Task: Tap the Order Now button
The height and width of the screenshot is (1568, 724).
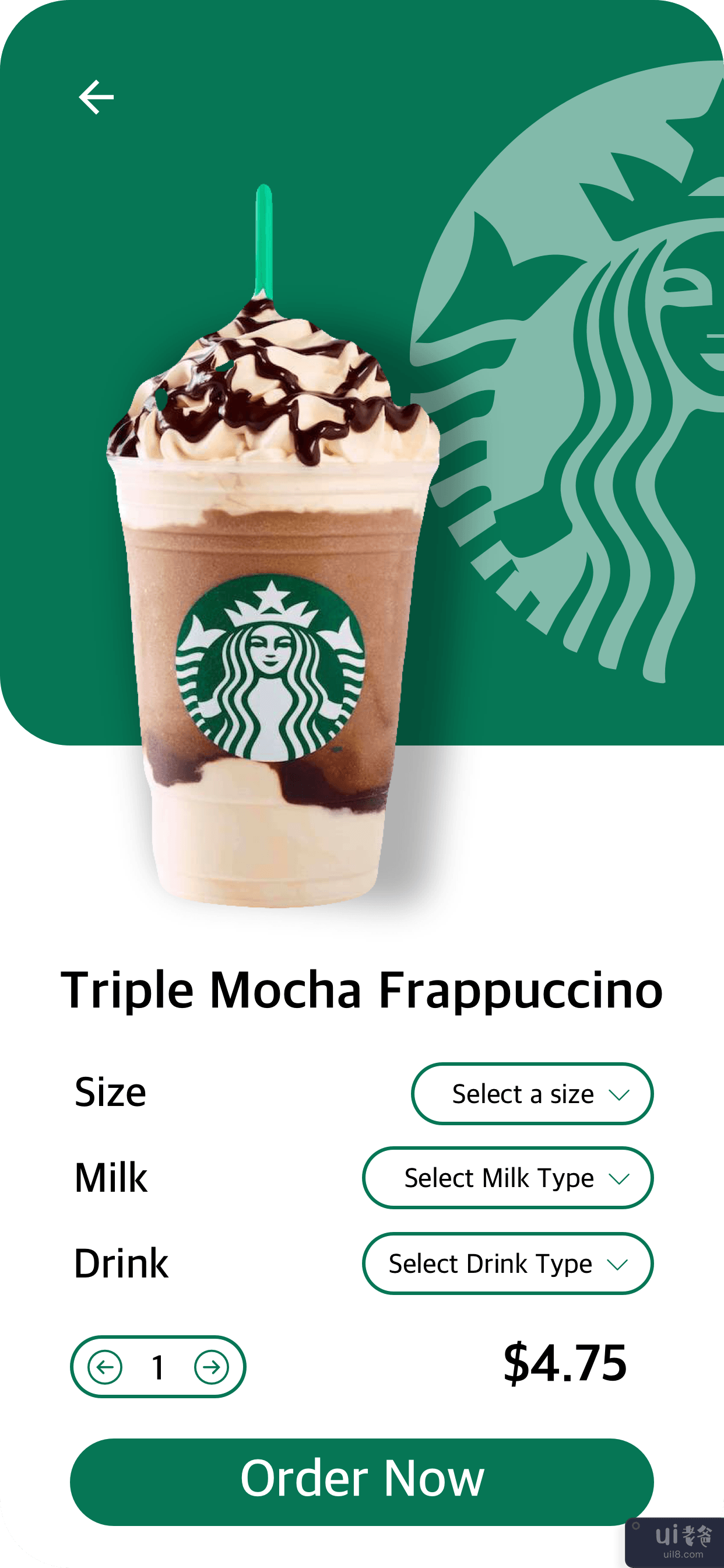Action: (361, 1481)
